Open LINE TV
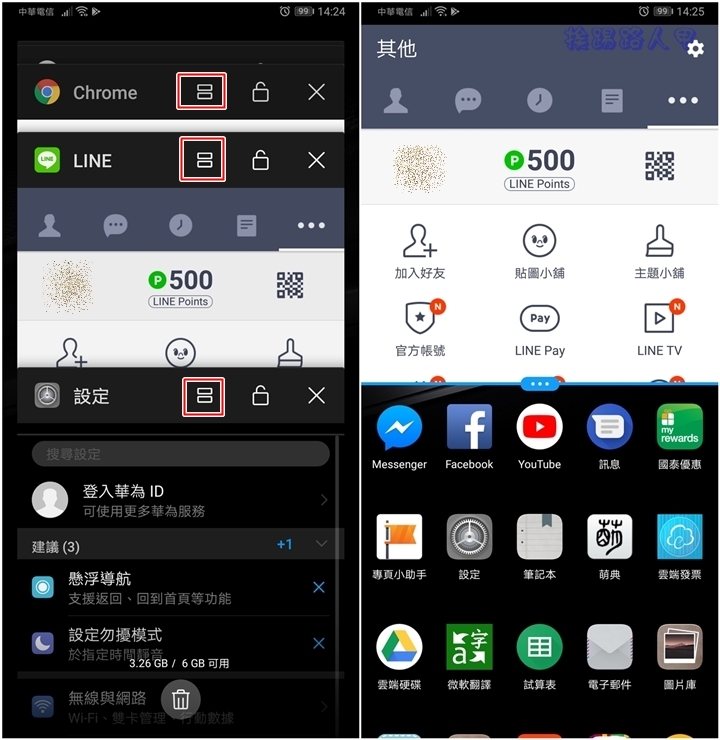 [x=659, y=328]
